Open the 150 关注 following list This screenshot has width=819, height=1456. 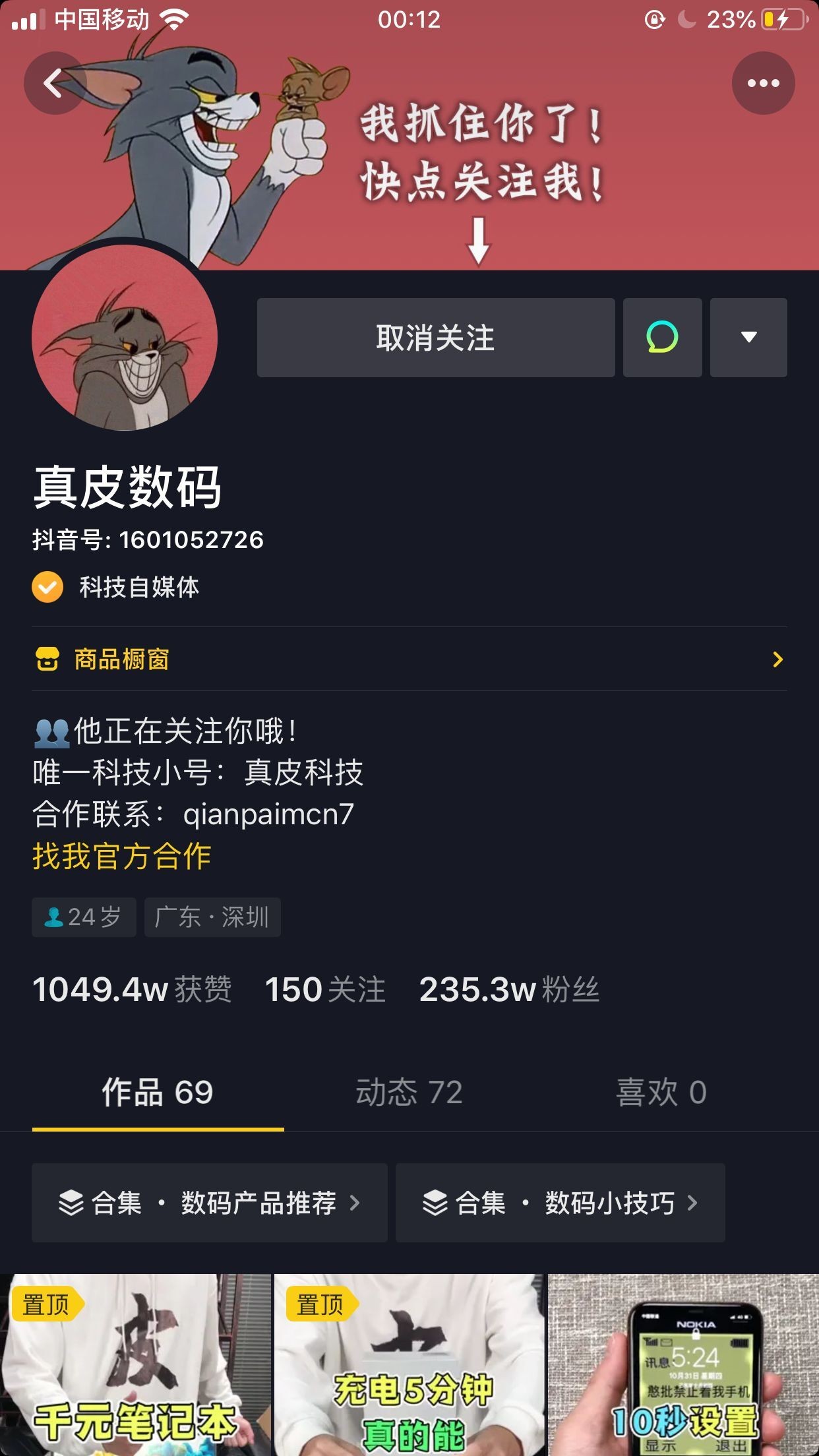[325, 989]
